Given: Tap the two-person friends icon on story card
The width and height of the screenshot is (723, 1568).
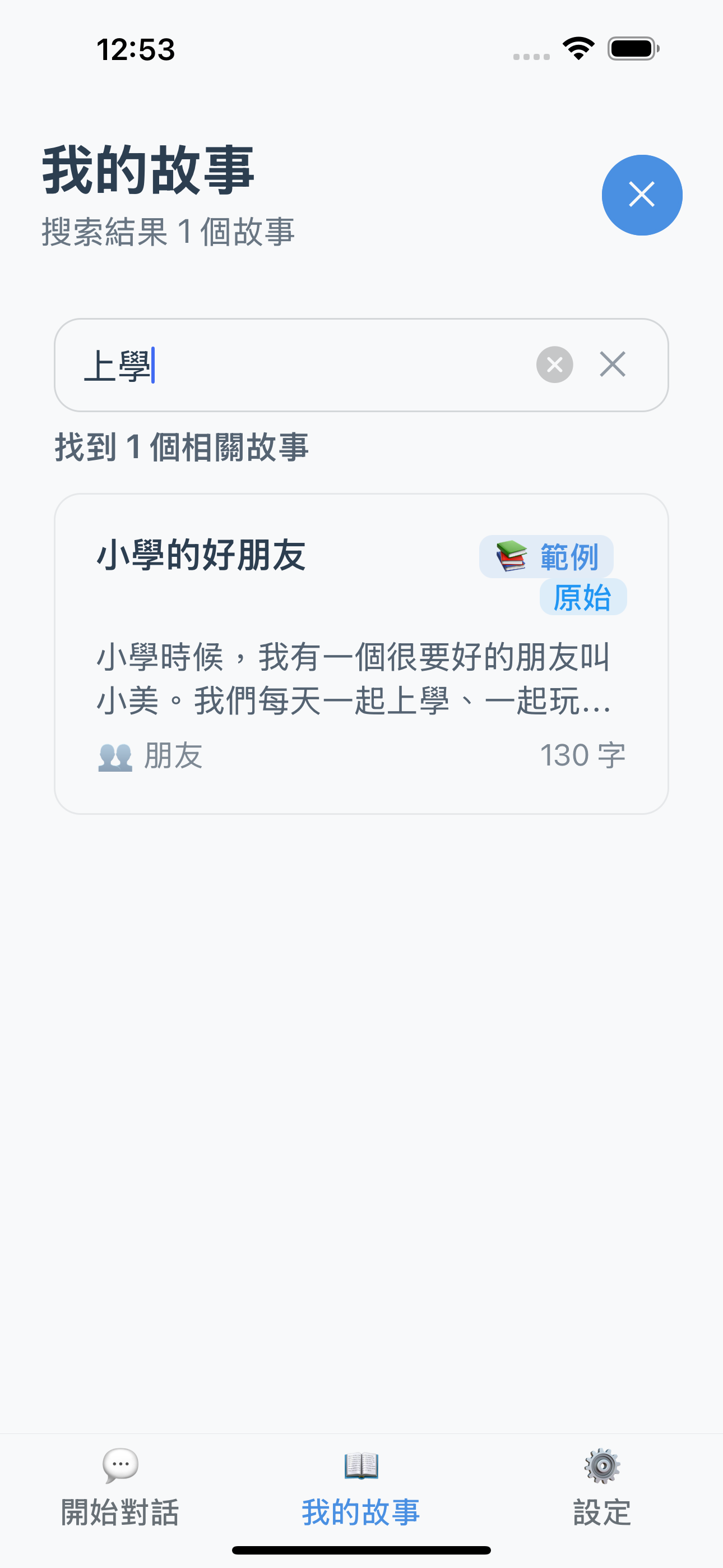Looking at the screenshot, I should tap(115, 755).
